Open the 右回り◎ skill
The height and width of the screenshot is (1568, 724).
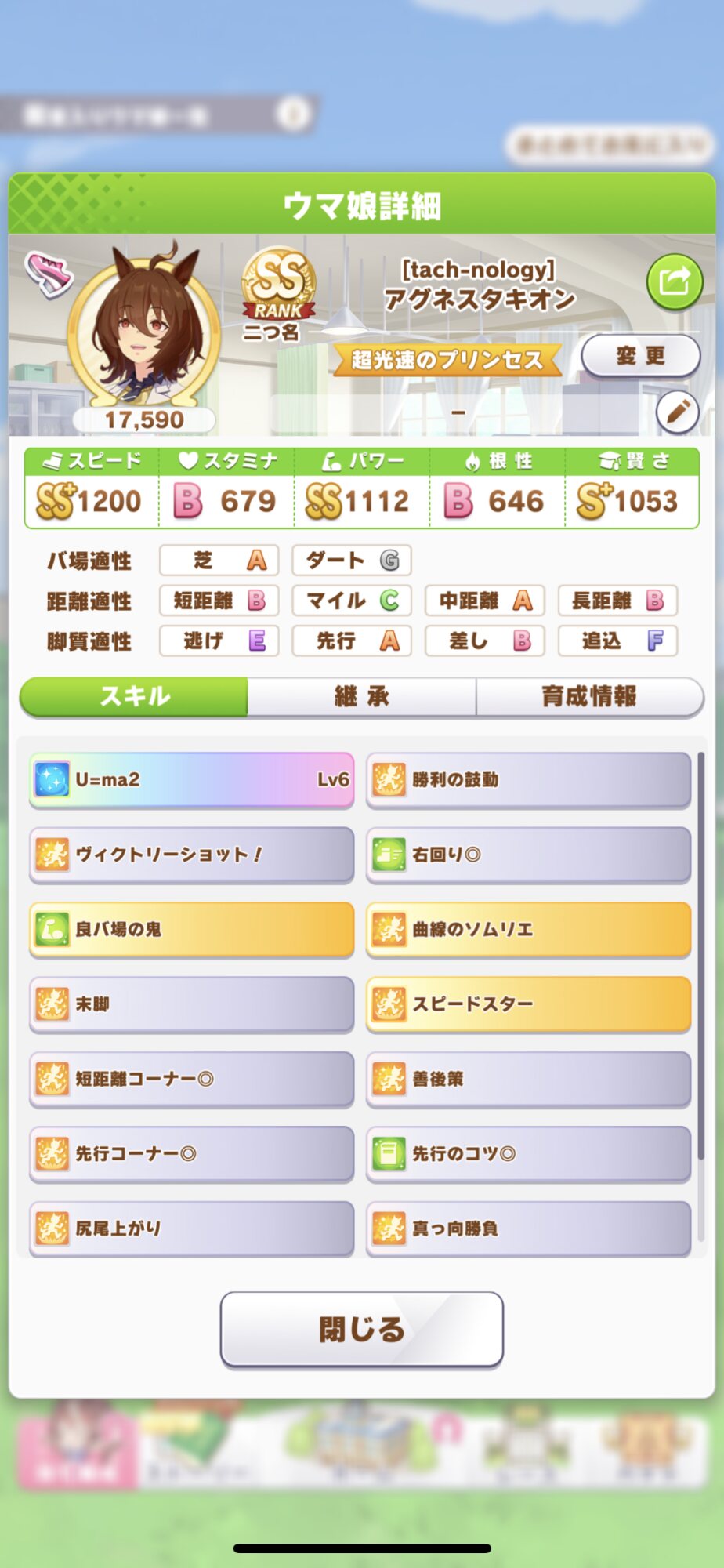[x=528, y=854]
